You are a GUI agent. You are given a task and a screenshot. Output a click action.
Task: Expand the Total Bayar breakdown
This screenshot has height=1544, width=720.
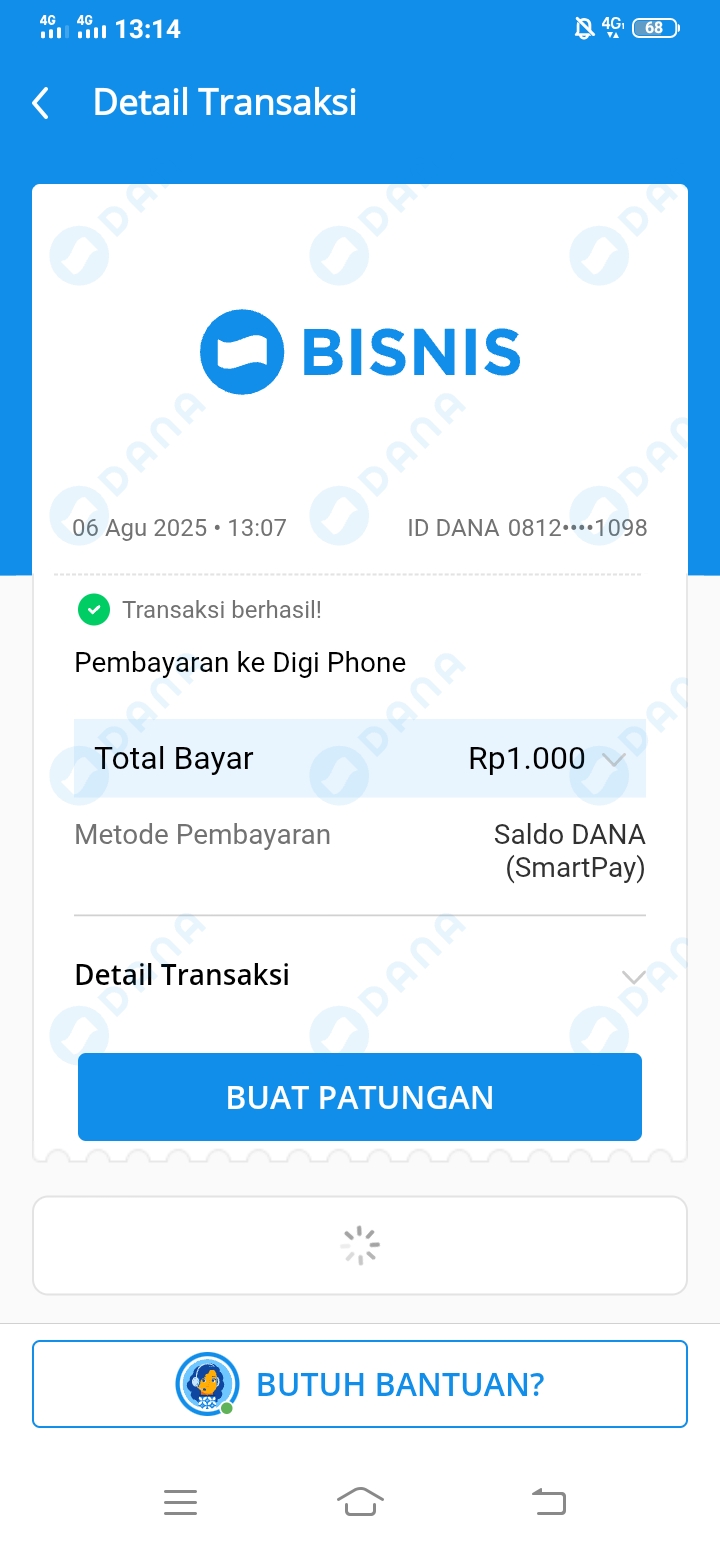point(614,759)
